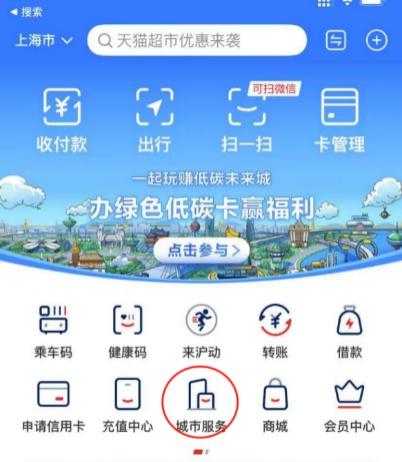Open the plus menu
The height and width of the screenshot is (462, 402).
[x=377, y=40]
